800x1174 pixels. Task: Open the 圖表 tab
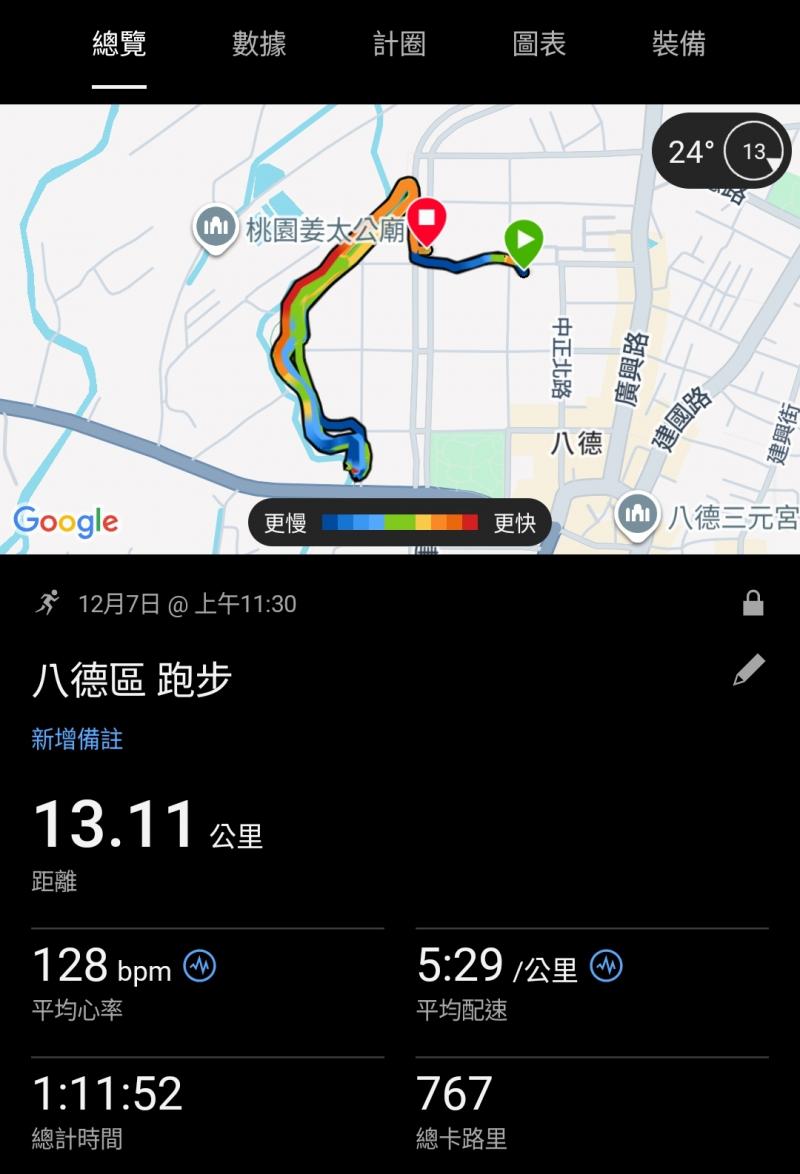coord(539,44)
